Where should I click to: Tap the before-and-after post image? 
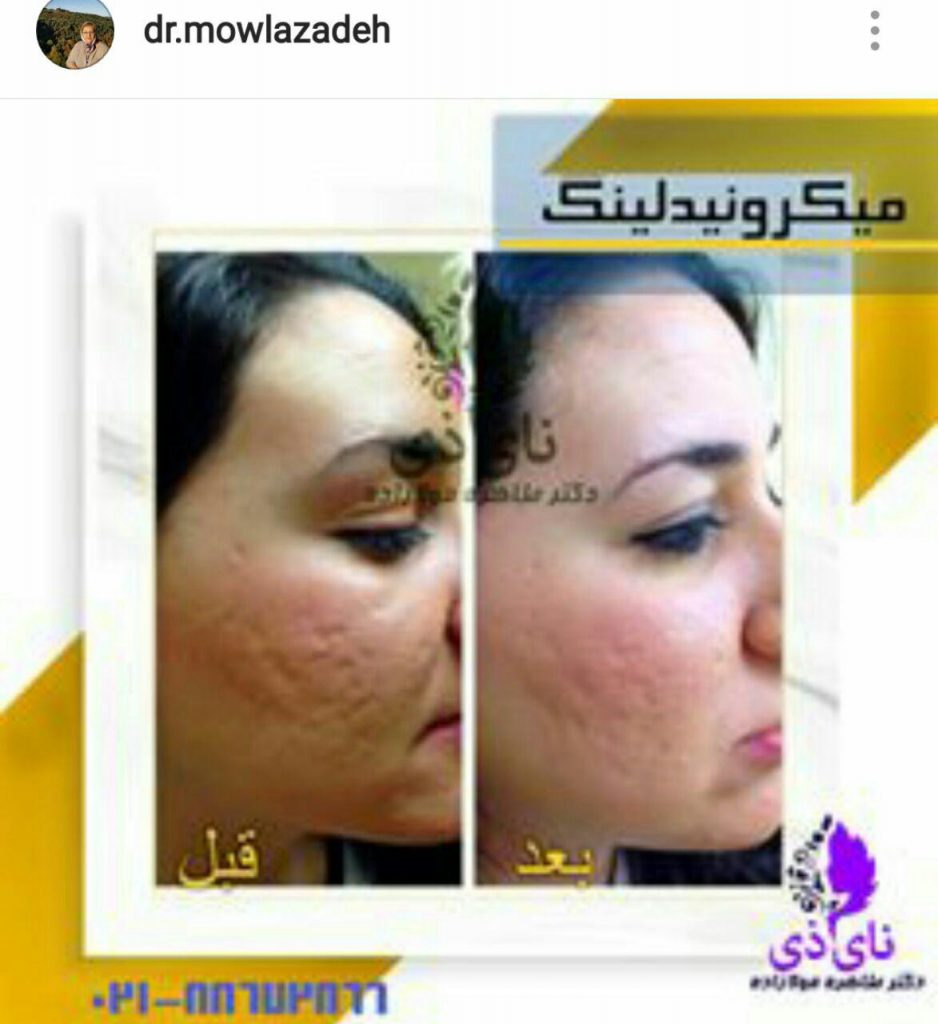click(x=469, y=560)
